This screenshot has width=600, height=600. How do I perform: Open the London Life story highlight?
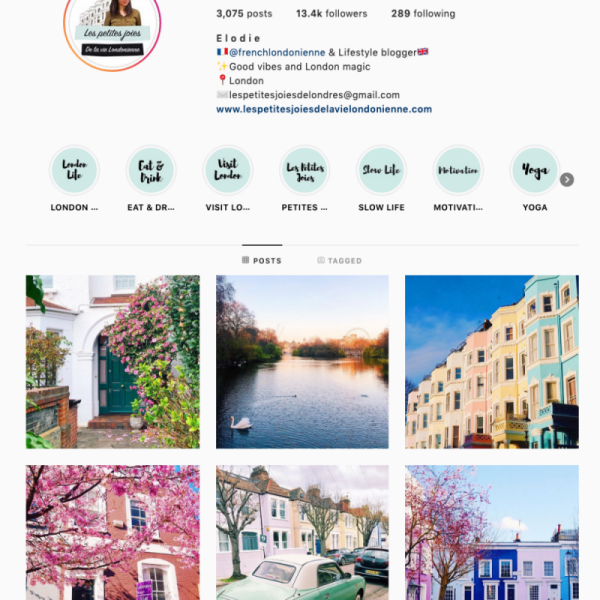pyautogui.click(x=75, y=171)
